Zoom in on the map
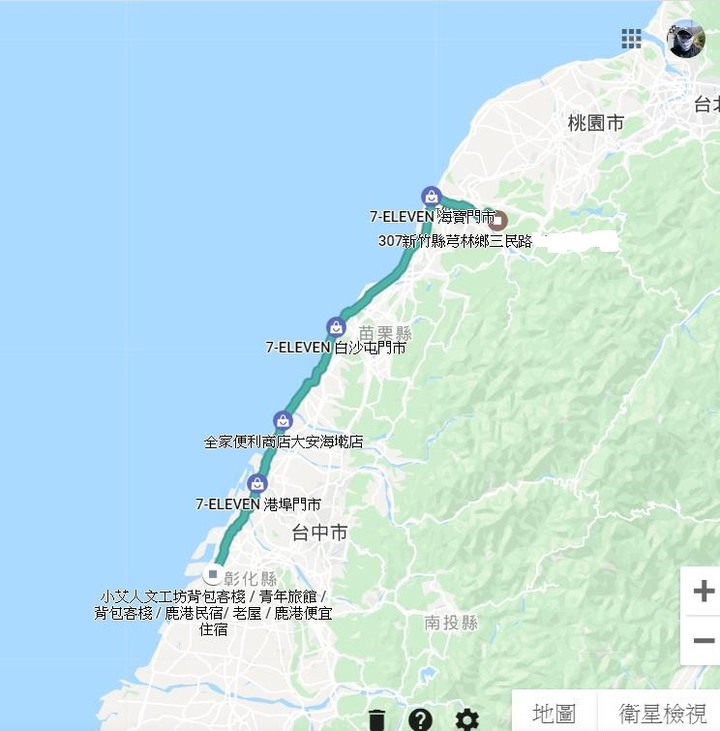Screen dimensions: 720x731 click(703, 591)
